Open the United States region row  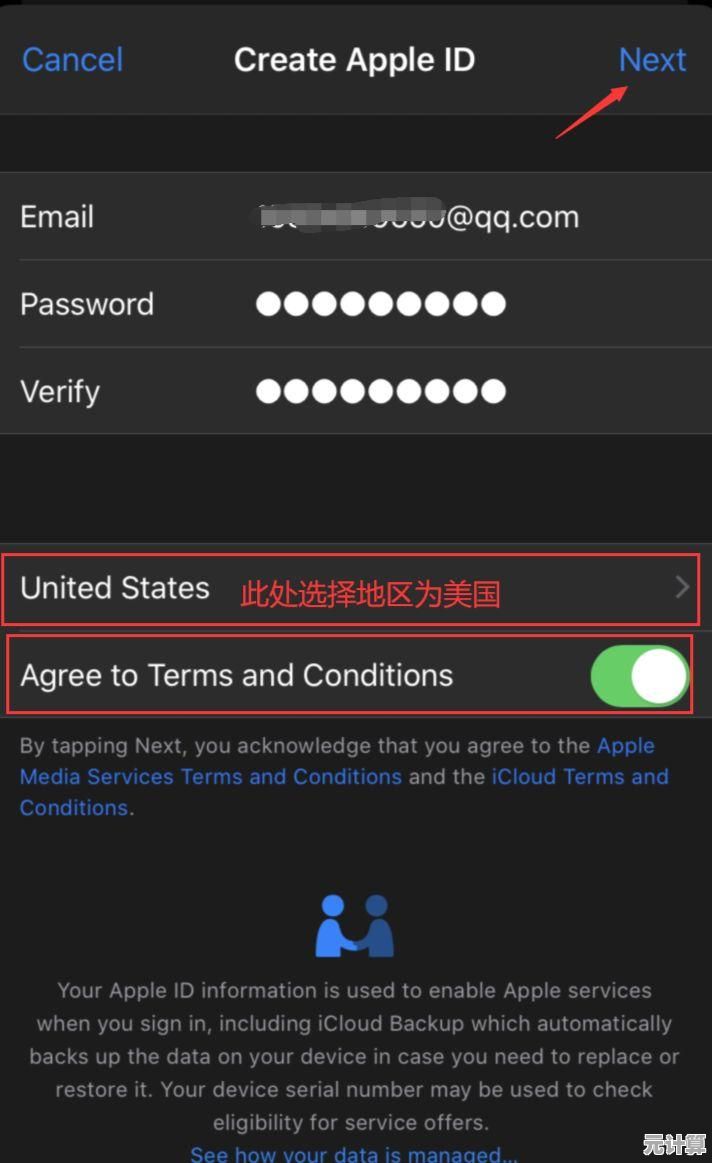(x=355, y=588)
